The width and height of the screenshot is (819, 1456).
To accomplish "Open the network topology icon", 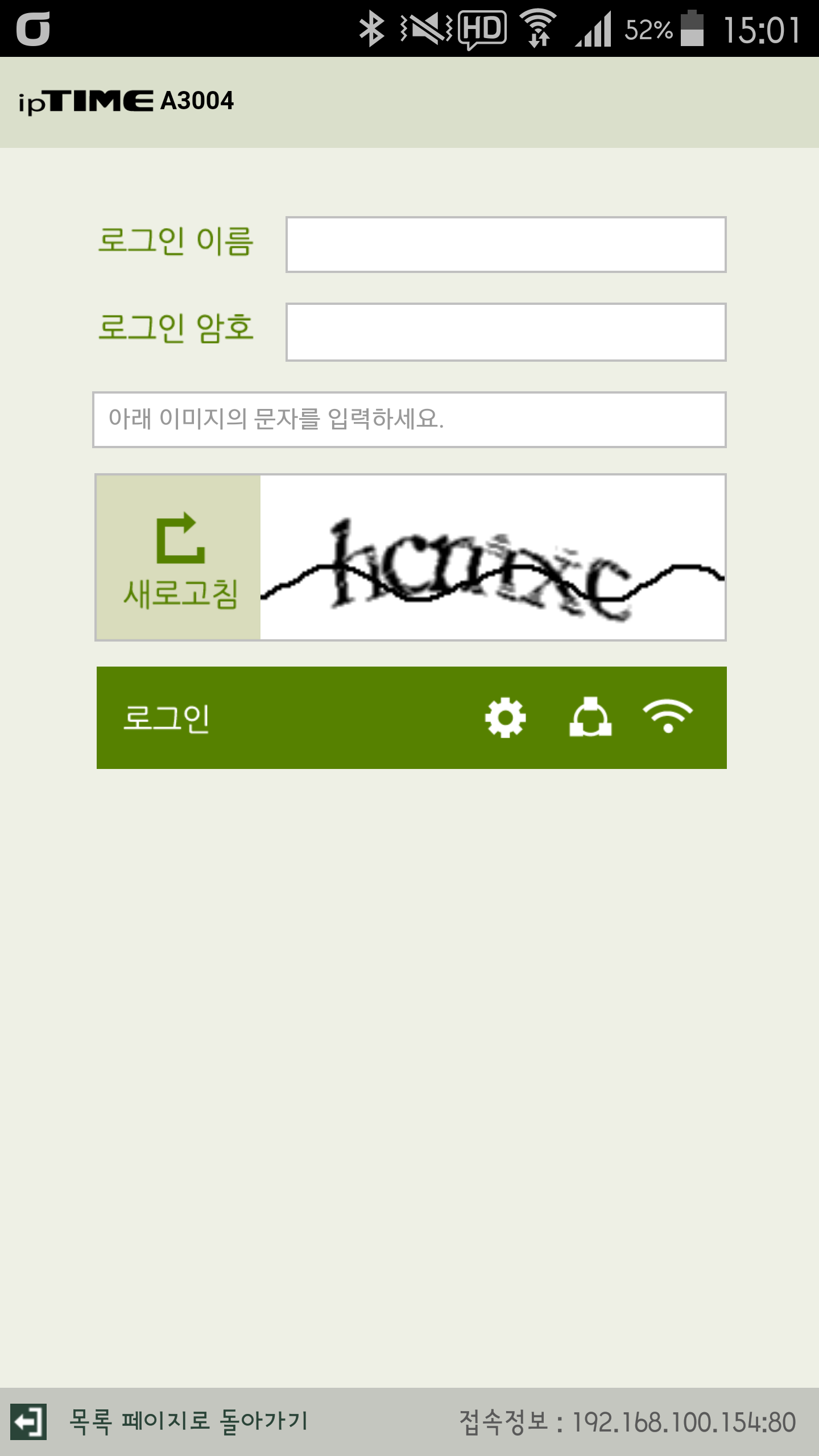I will tap(590, 718).
